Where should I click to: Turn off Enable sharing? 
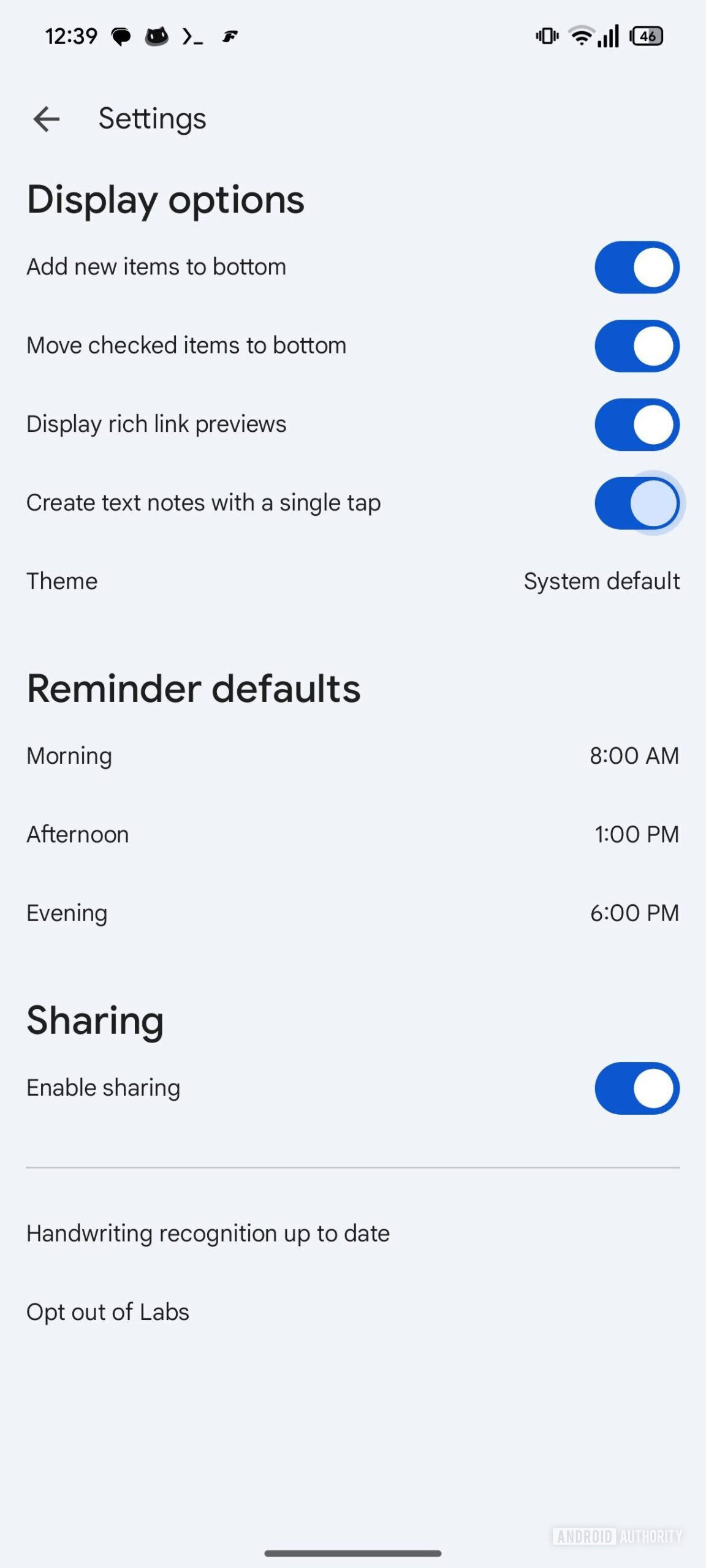636,1088
